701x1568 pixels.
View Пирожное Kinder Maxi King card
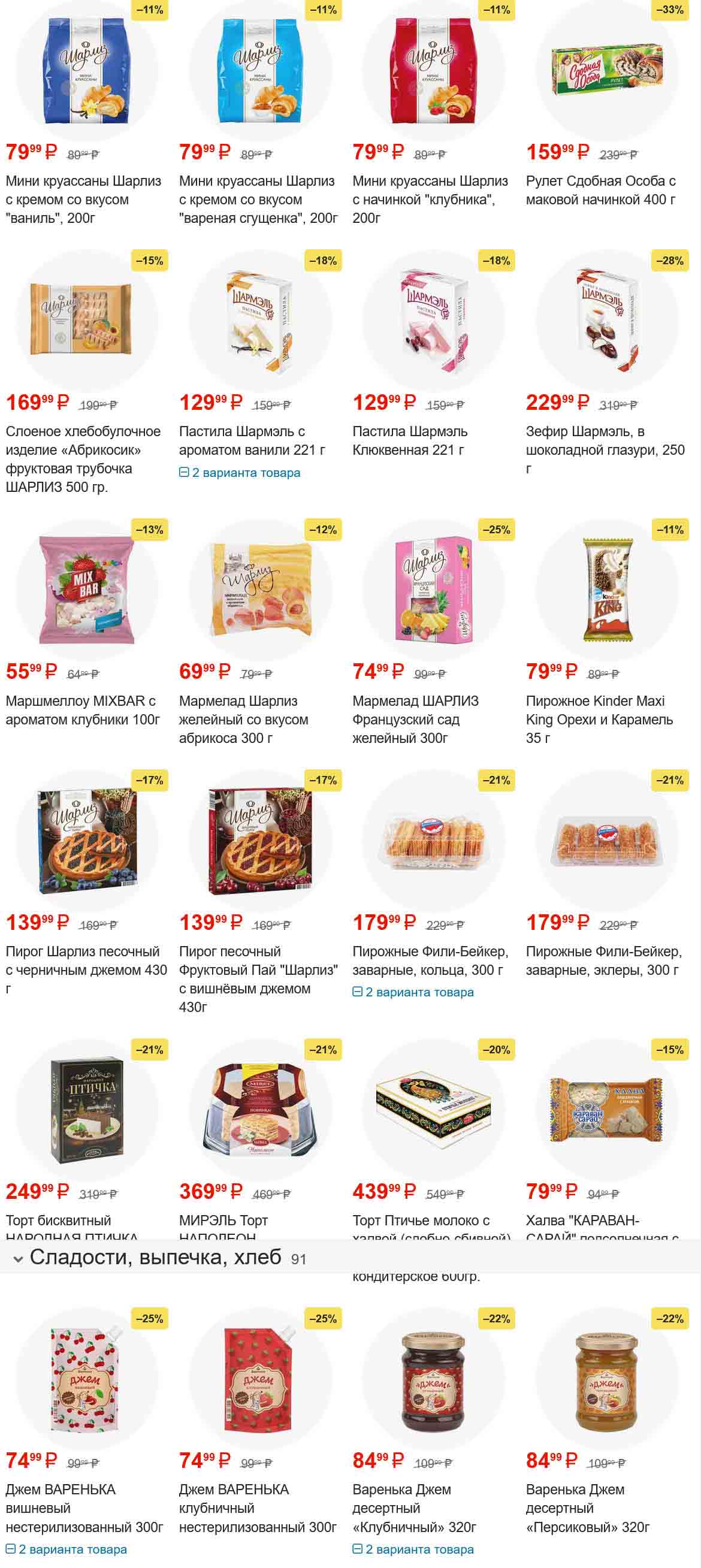pyautogui.click(x=599, y=719)
